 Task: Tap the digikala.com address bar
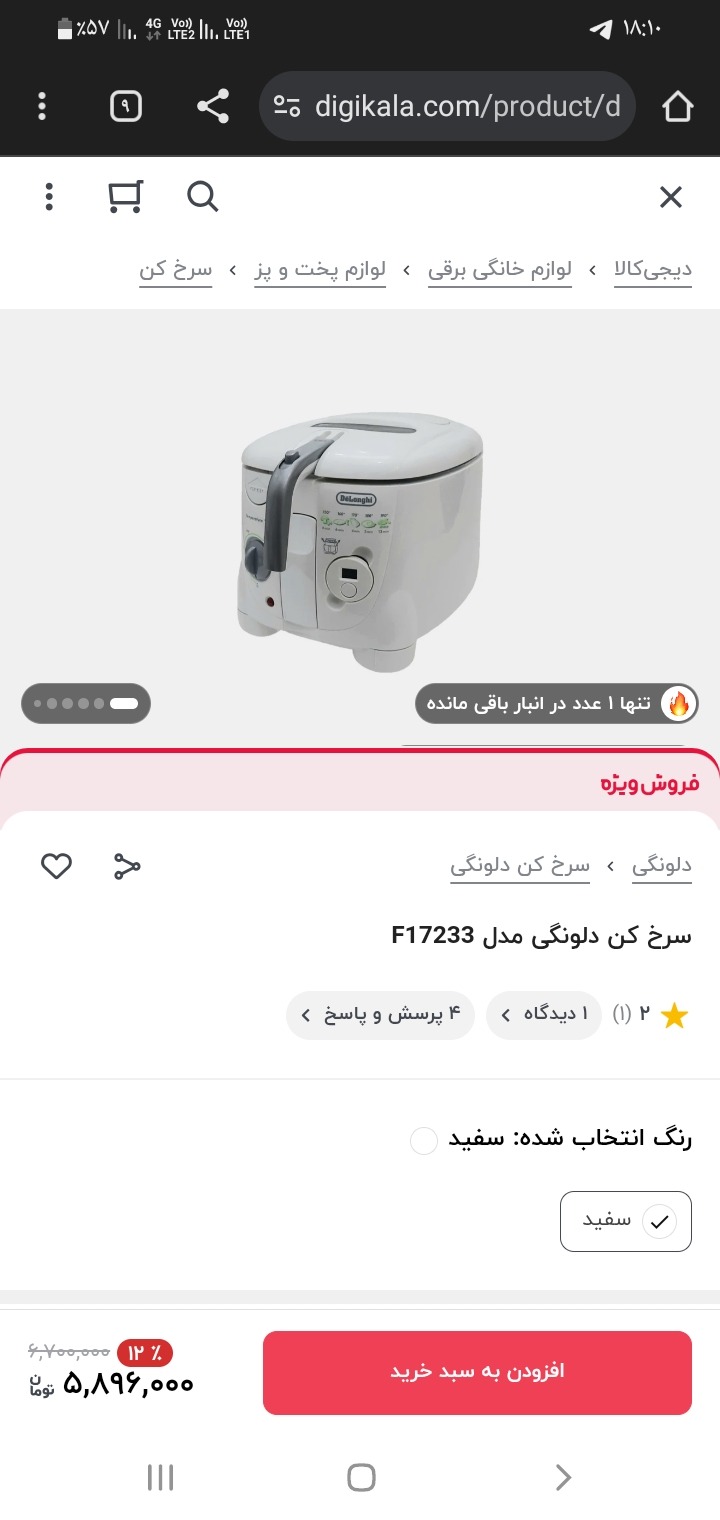pos(447,106)
